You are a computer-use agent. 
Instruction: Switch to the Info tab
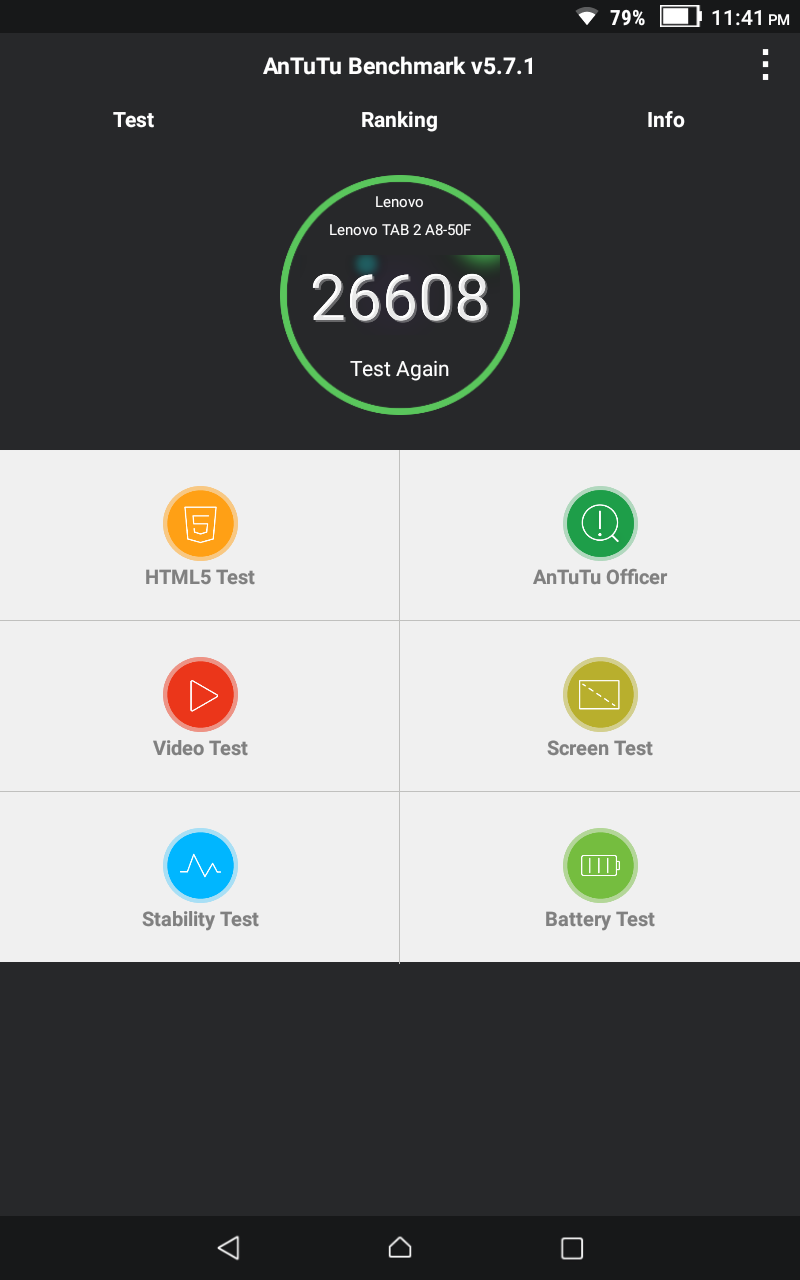(665, 120)
